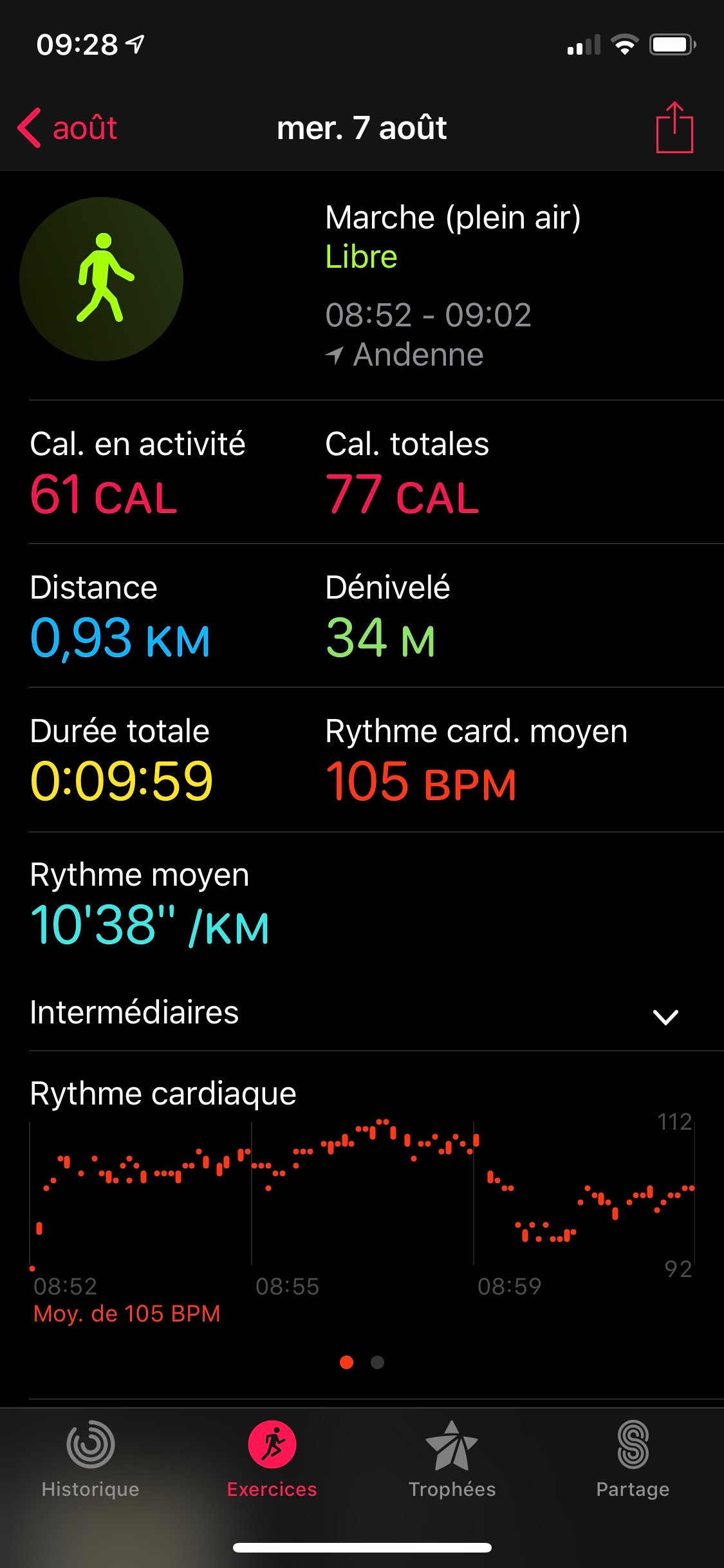
Task: Open the Partage tab
Action: [x=633, y=1460]
